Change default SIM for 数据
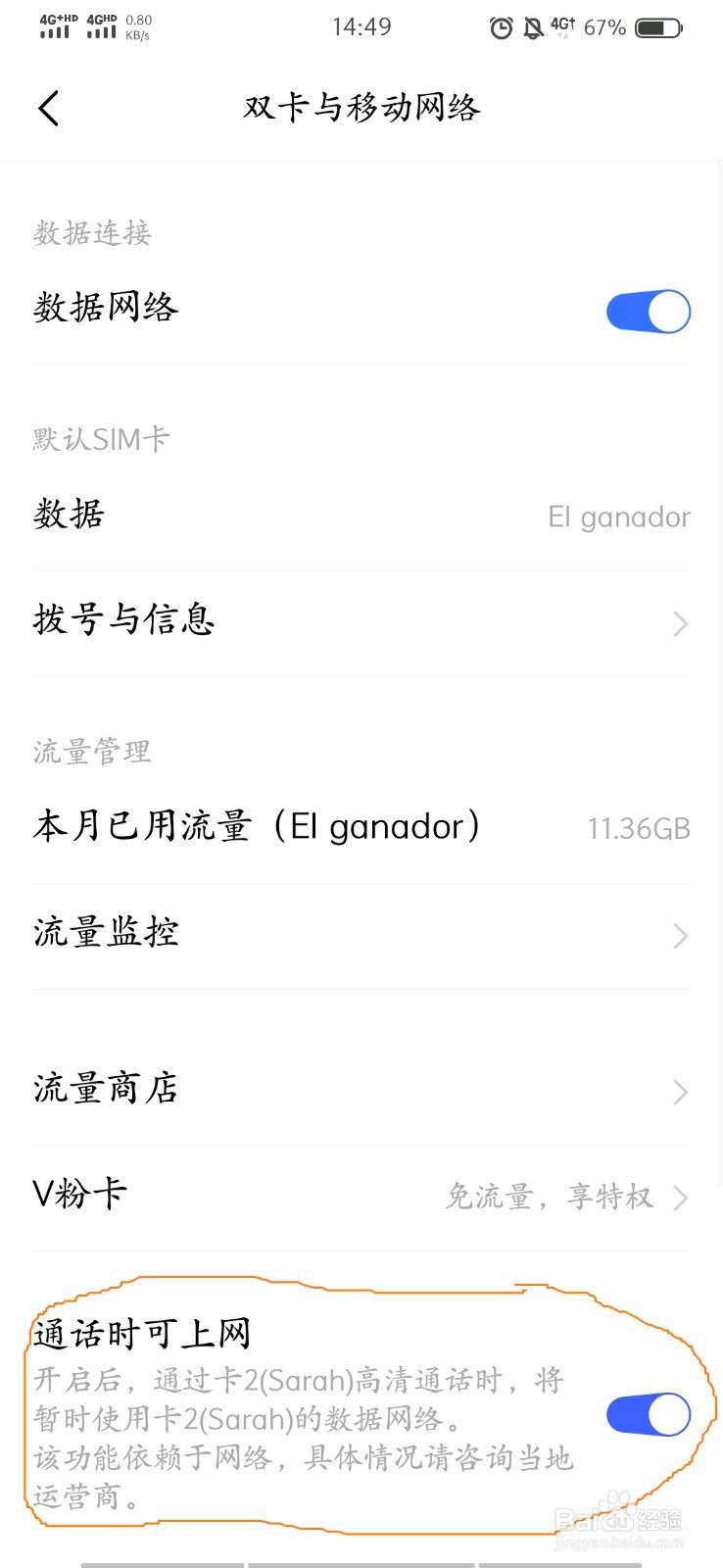Screen dimensions: 723x1568 [x=361, y=516]
